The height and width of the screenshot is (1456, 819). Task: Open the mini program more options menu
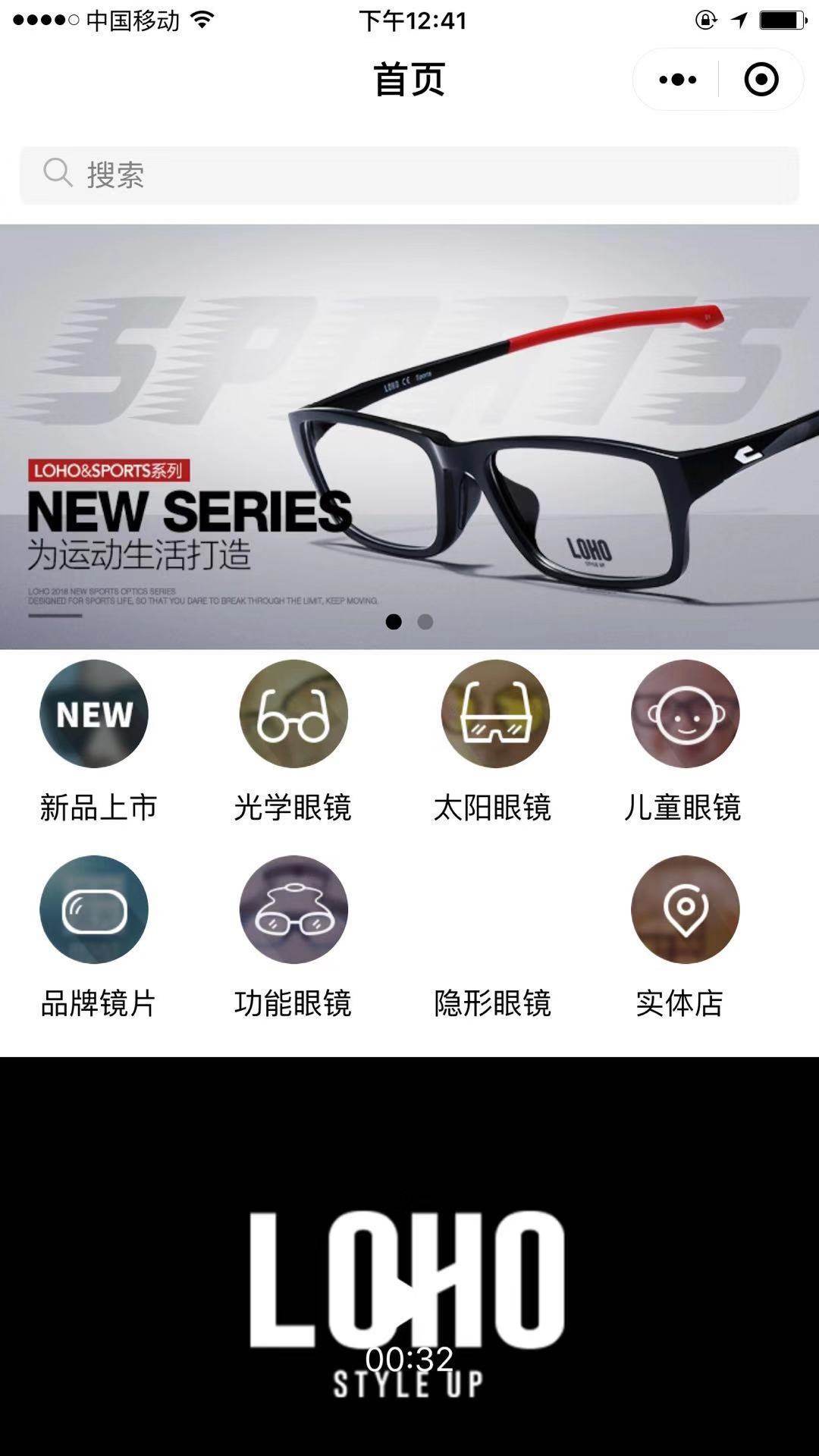pyautogui.click(x=677, y=80)
